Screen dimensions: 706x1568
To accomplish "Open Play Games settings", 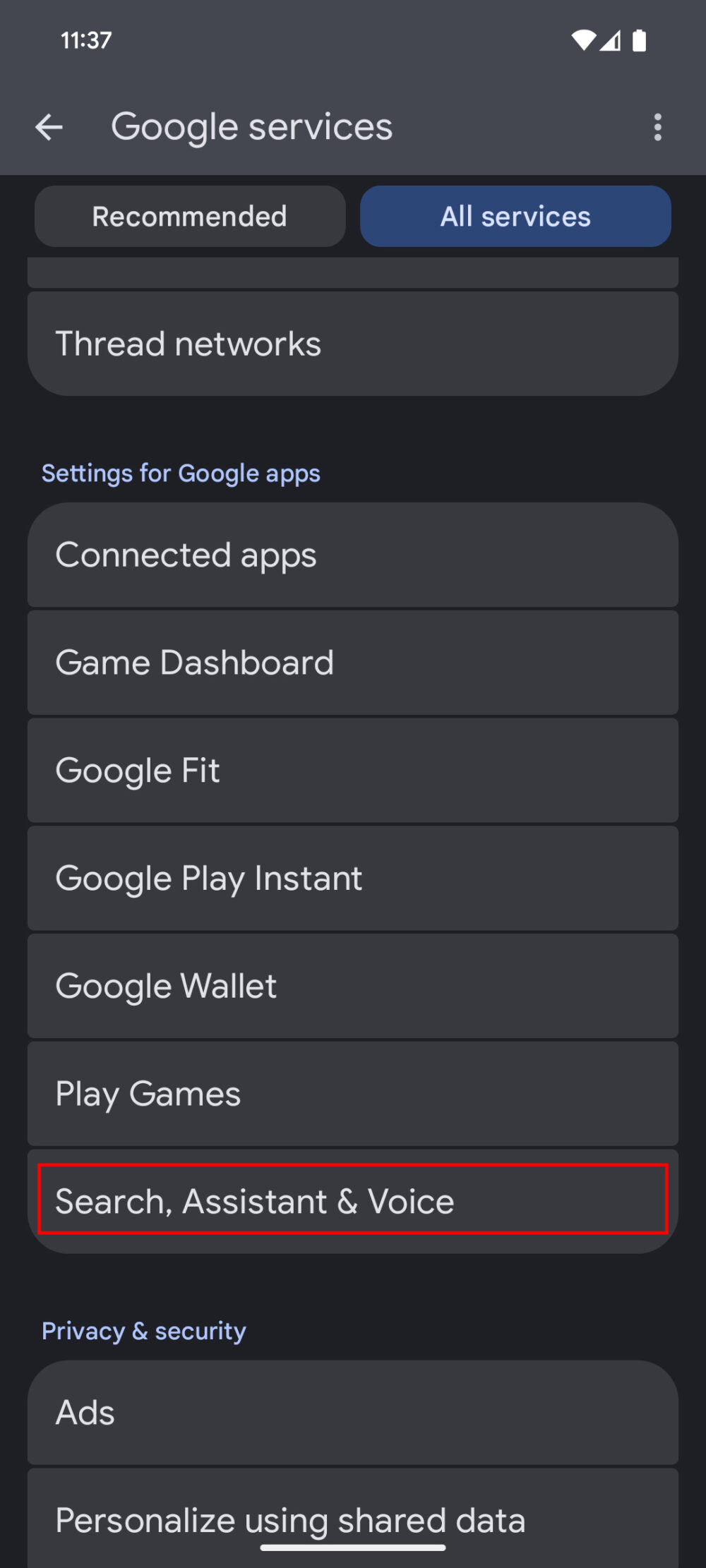I will tap(353, 1093).
